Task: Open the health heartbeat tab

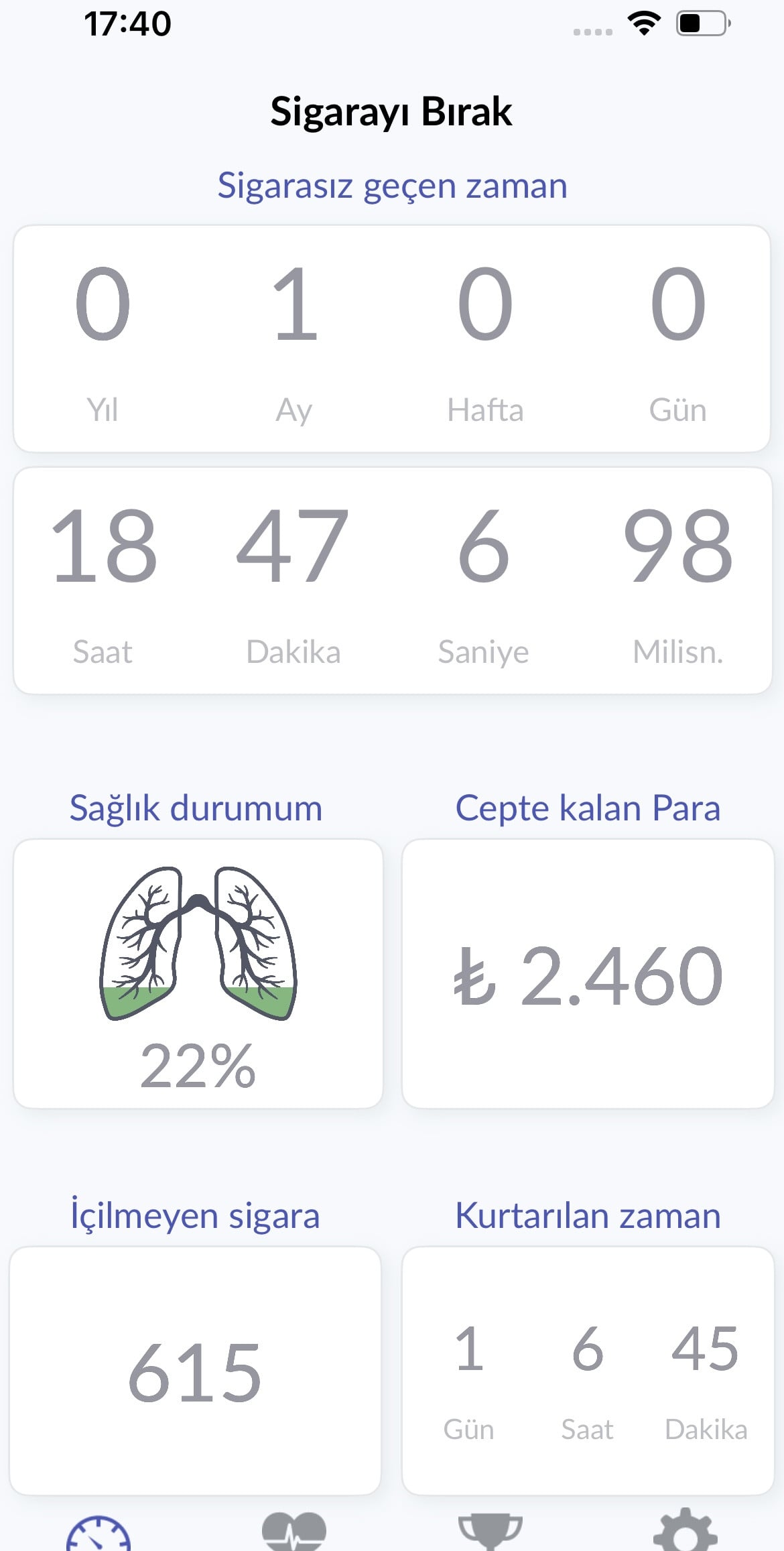Action: click(293, 1533)
